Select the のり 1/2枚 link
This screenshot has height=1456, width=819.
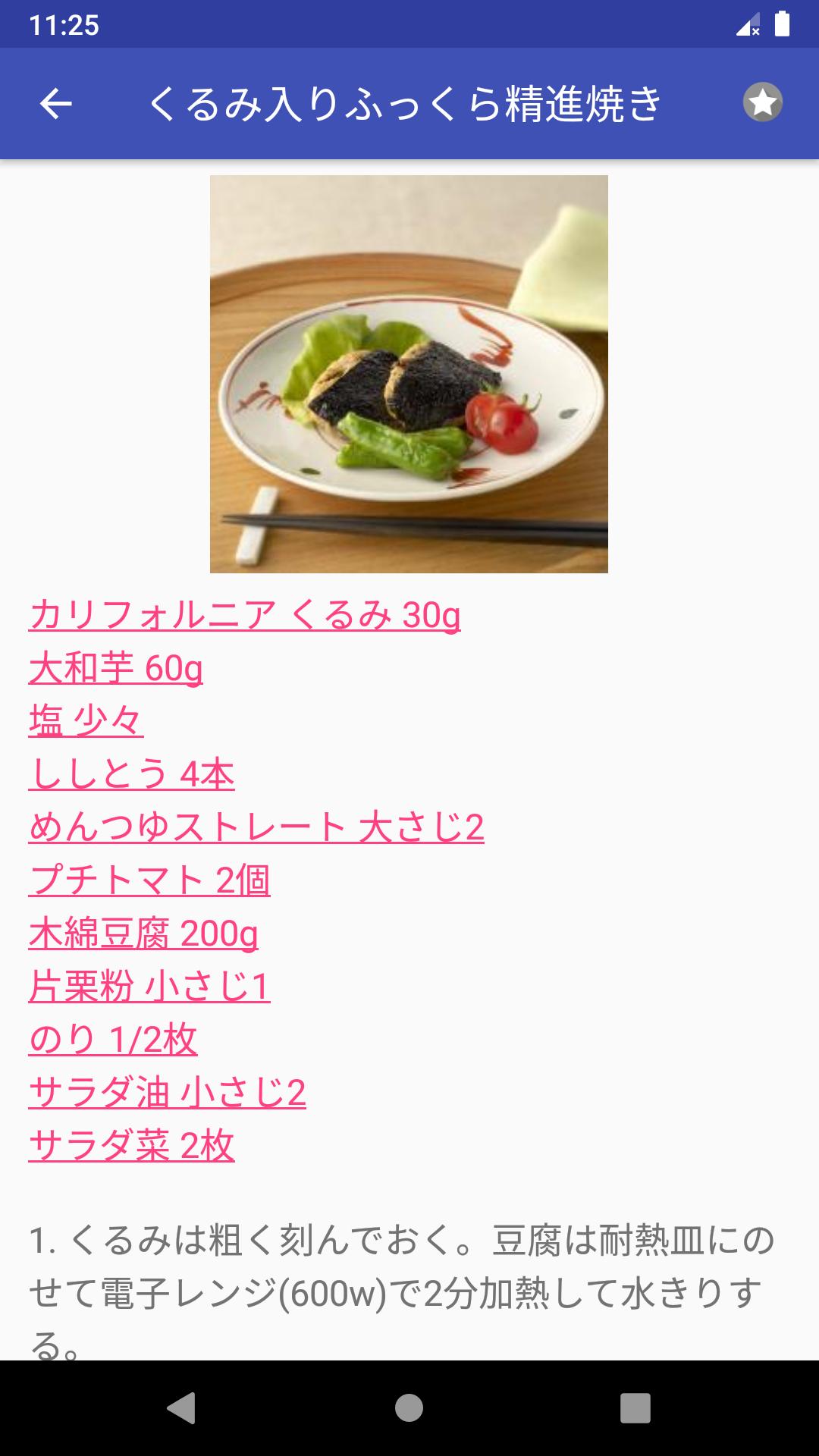pyautogui.click(x=113, y=1040)
